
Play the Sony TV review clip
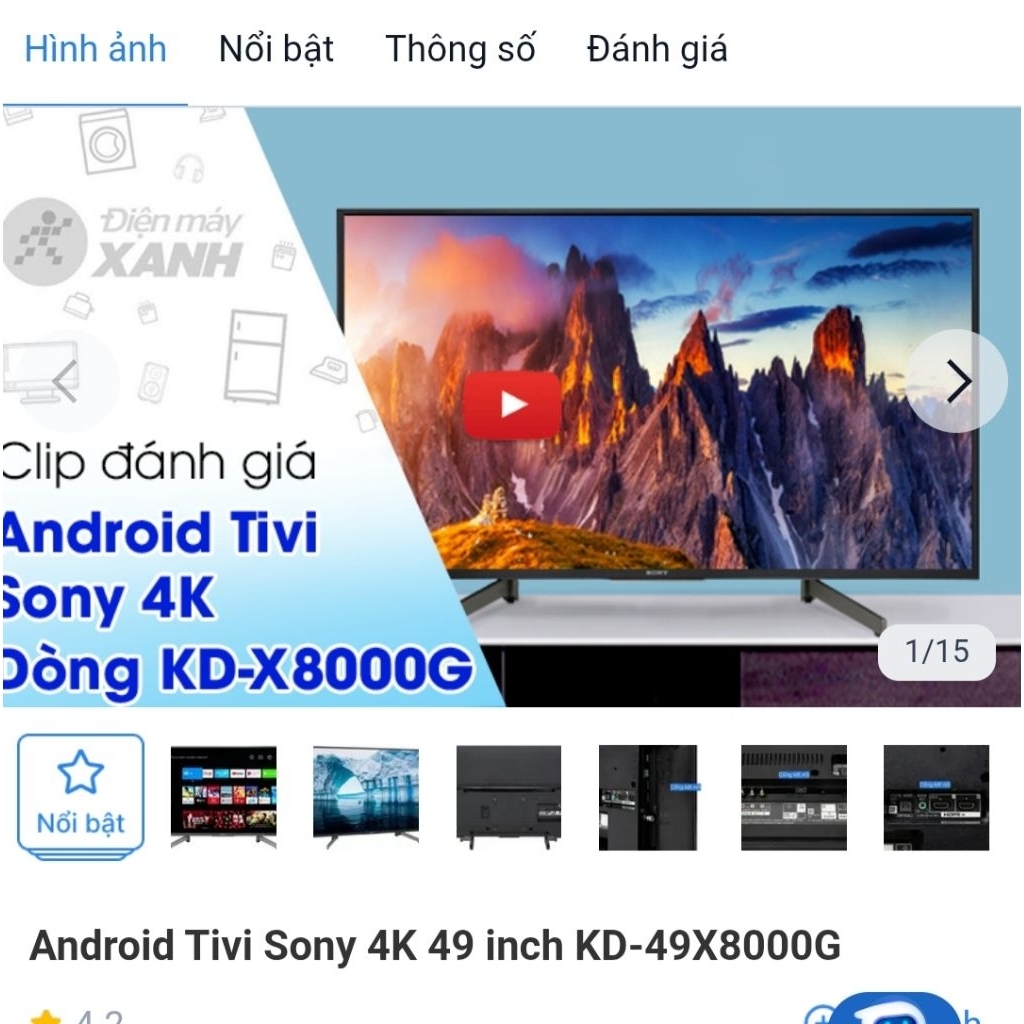512,405
